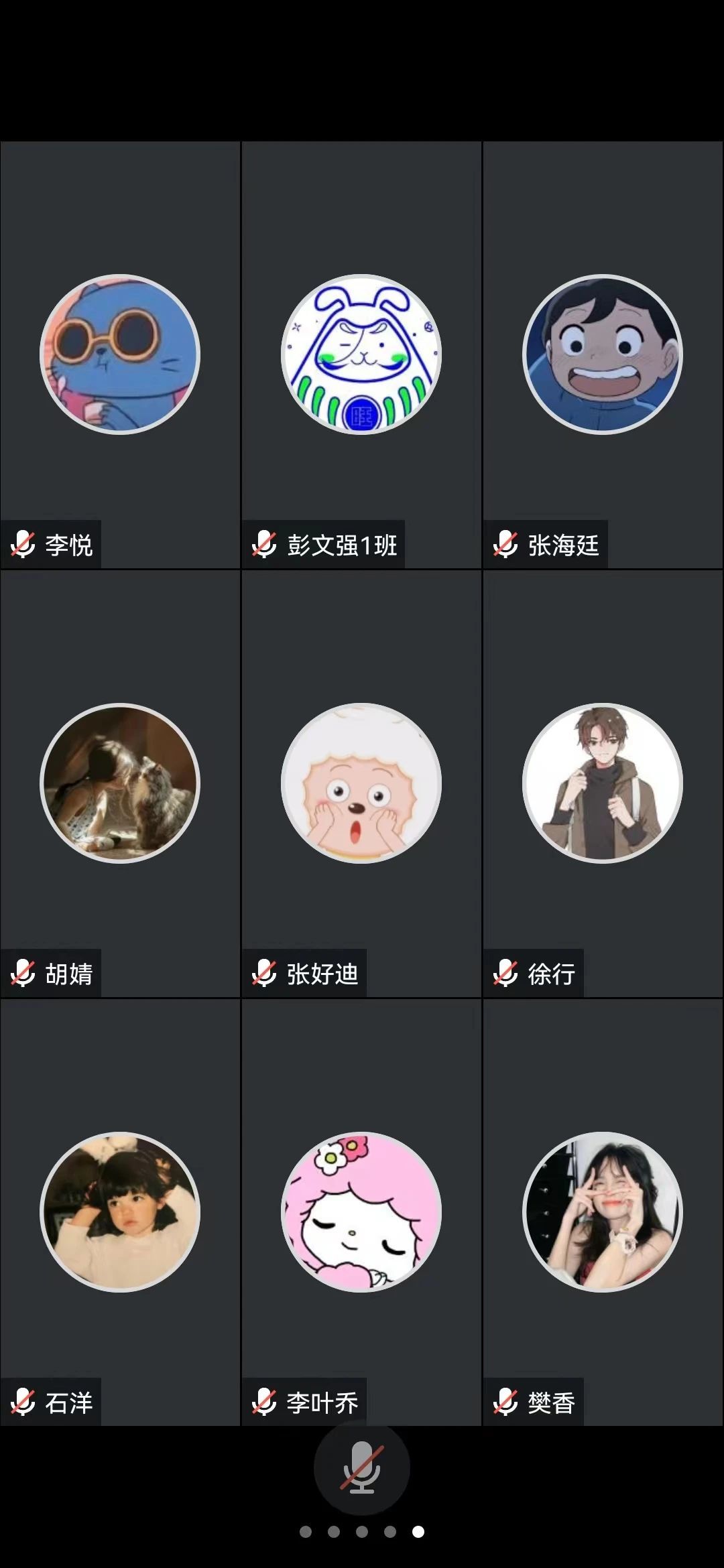
Task: Tap the tile for 石洋
Action: 120,1212
